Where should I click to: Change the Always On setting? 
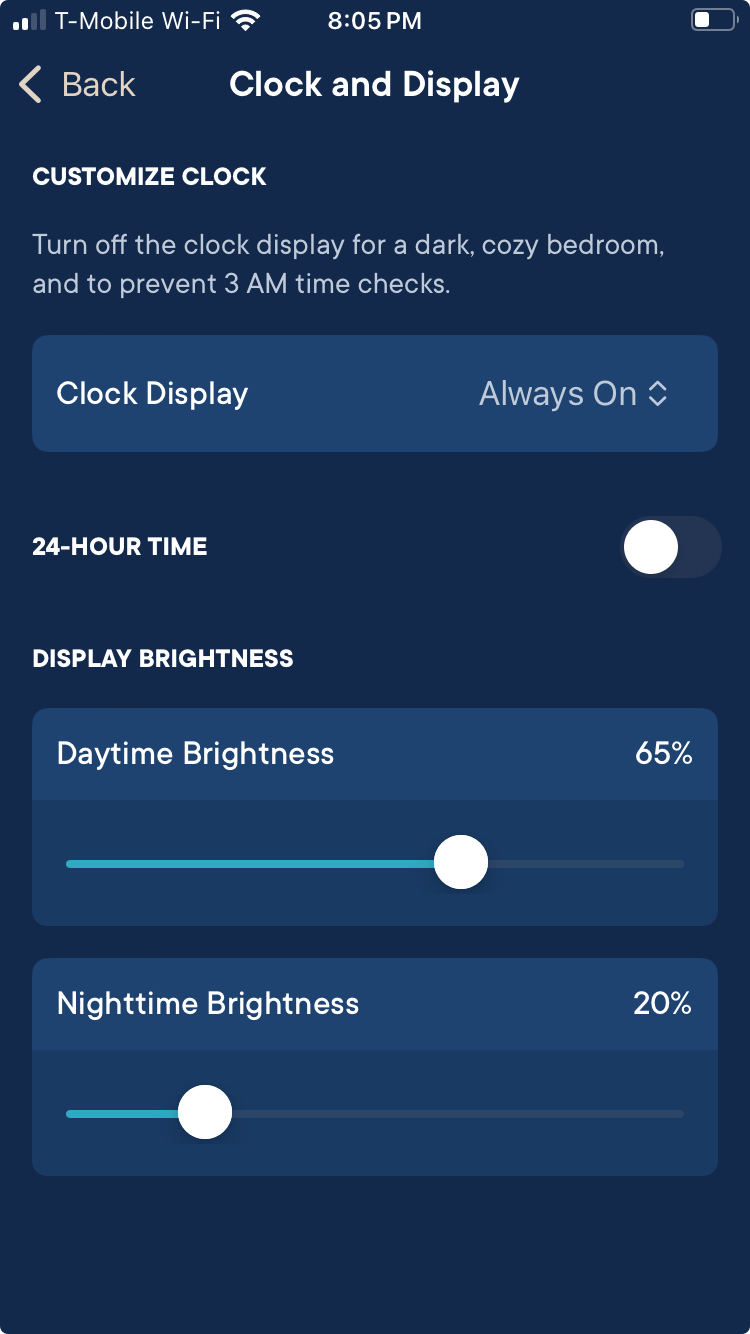click(557, 393)
